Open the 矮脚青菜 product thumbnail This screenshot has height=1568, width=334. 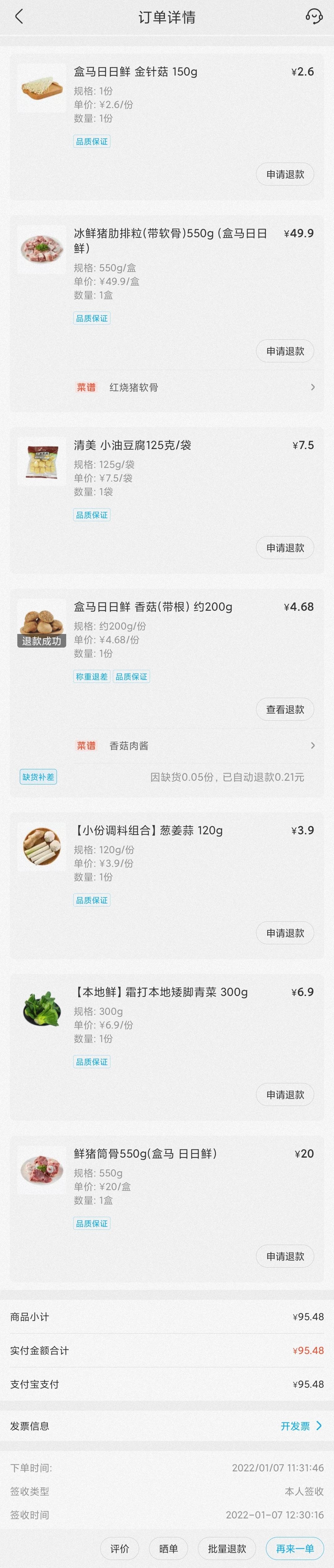click(x=42, y=1009)
